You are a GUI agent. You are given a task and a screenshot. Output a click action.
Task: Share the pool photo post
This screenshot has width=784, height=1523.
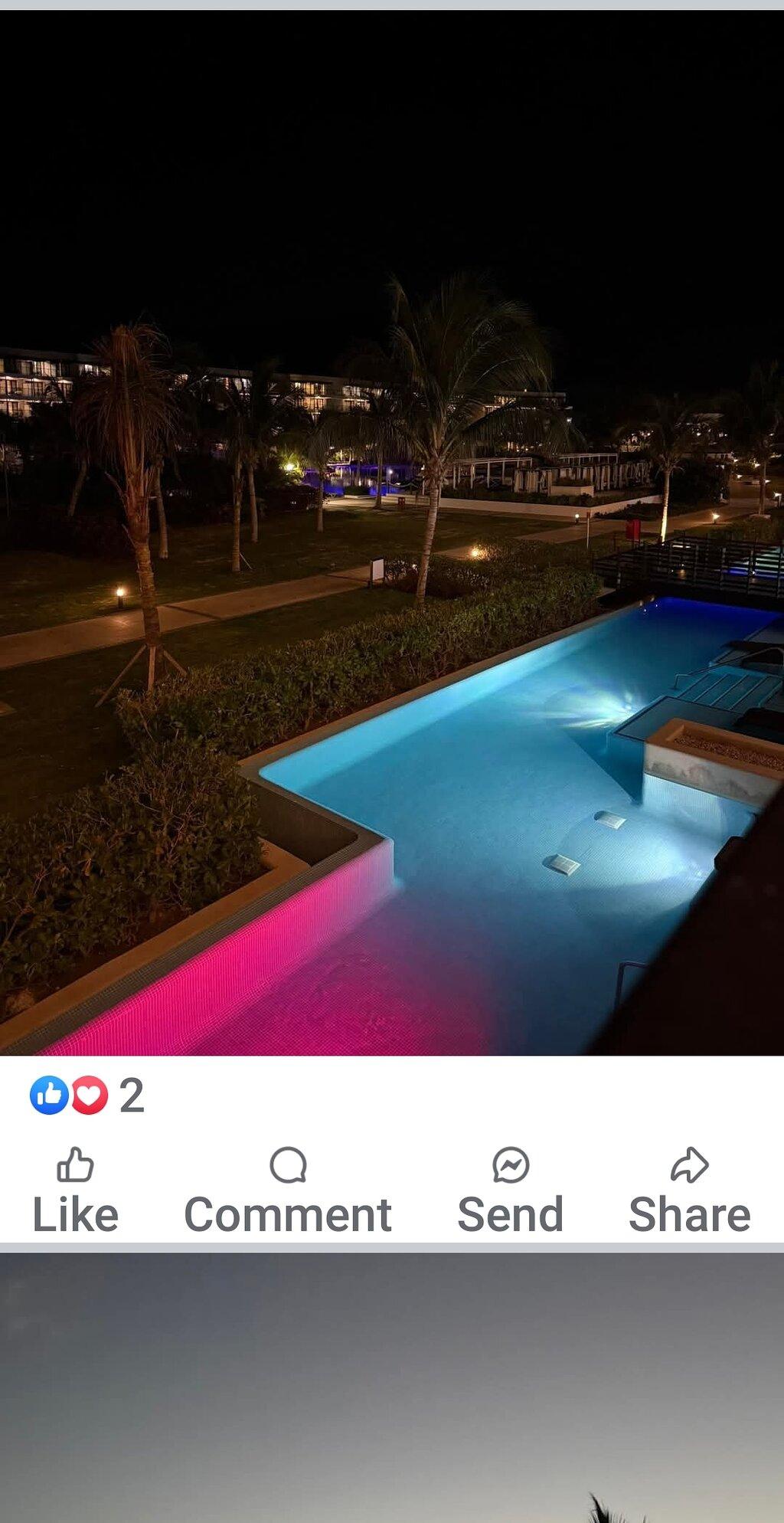689,1191
